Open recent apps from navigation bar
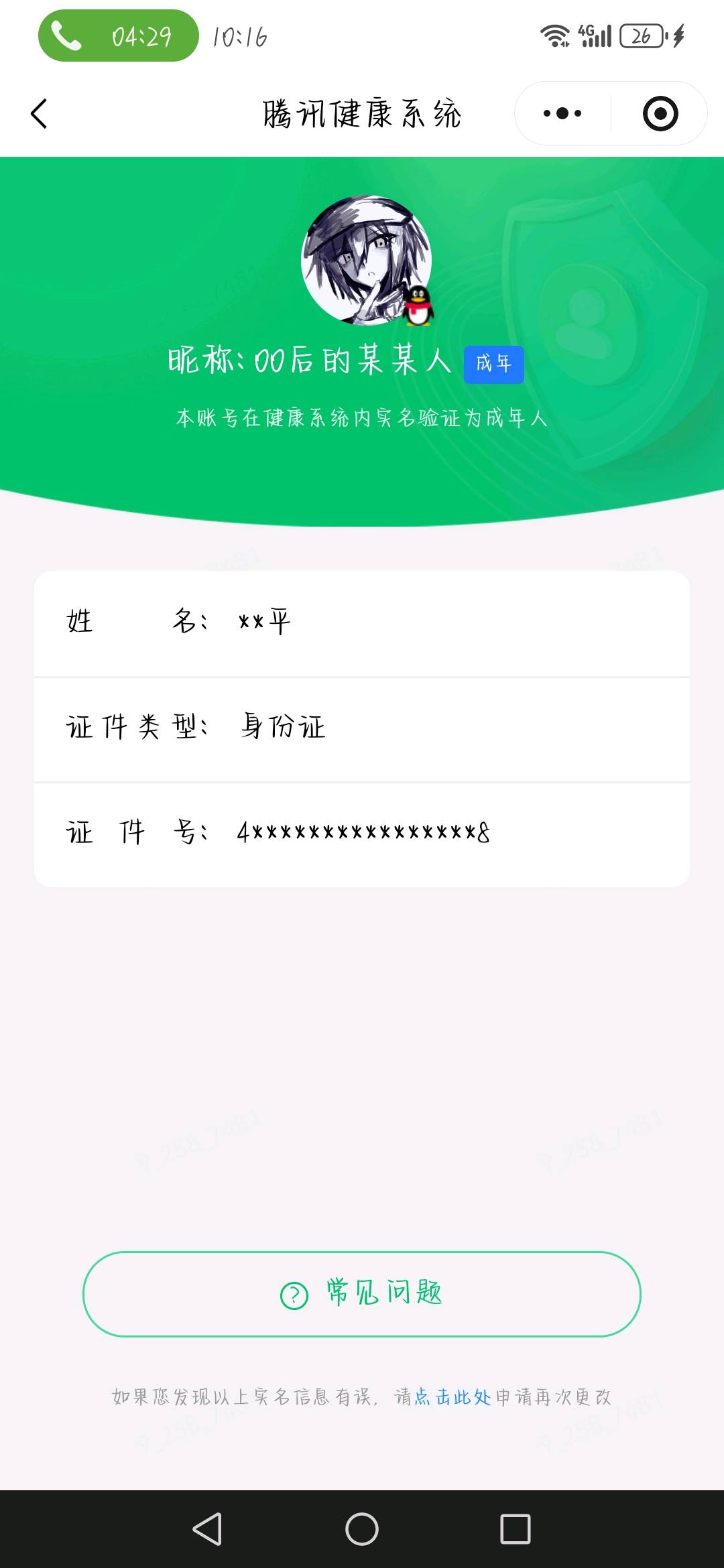Screen dimensions: 724x1568 [516, 1529]
